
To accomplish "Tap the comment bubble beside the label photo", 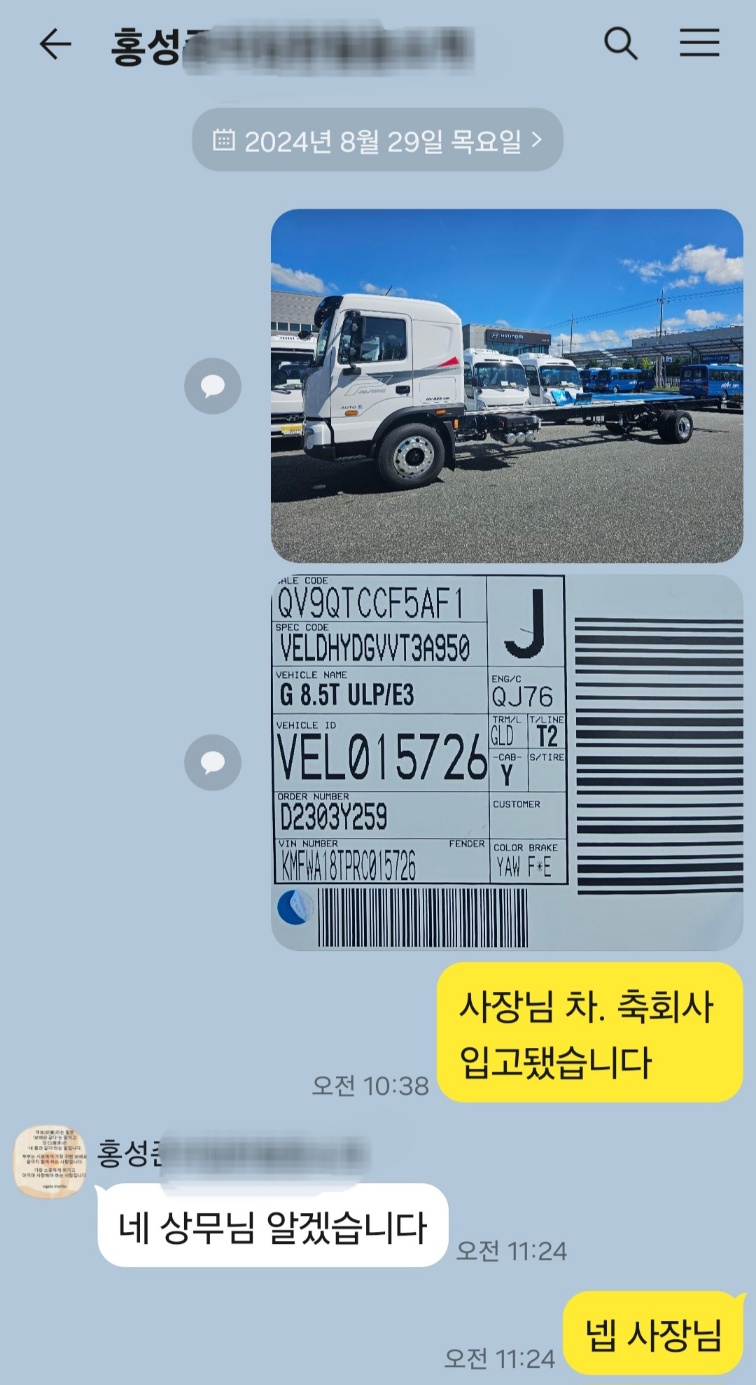I will click(213, 762).
